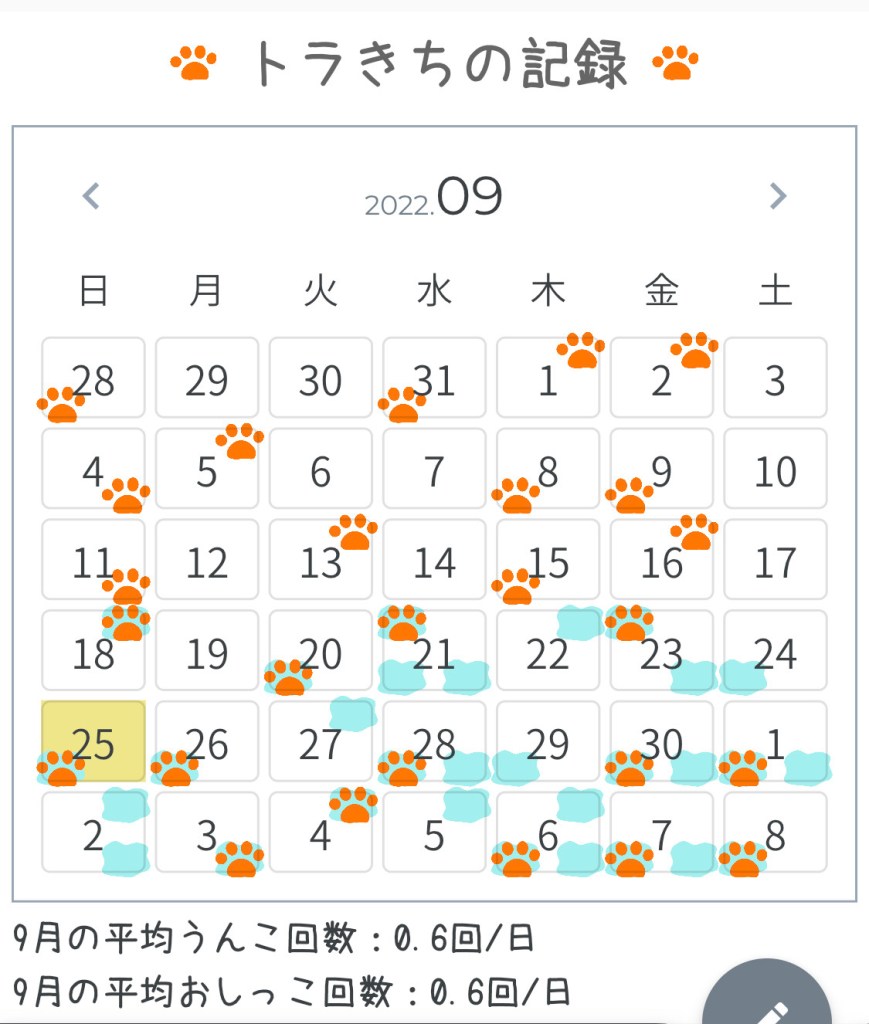Select day 12 on the calendar
Image resolution: width=869 pixels, height=1024 pixels.
(x=207, y=560)
